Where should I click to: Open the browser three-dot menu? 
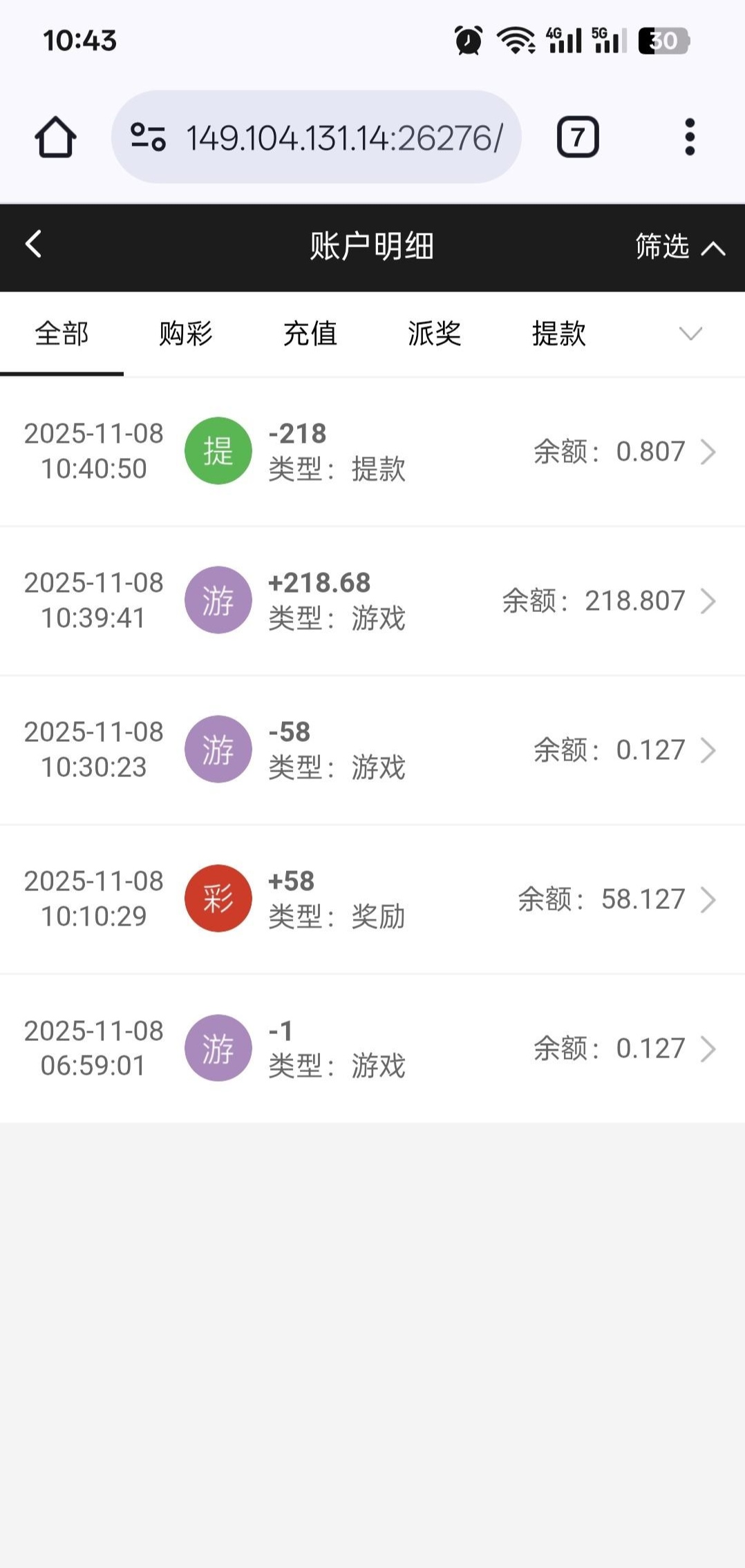(689, 137)
